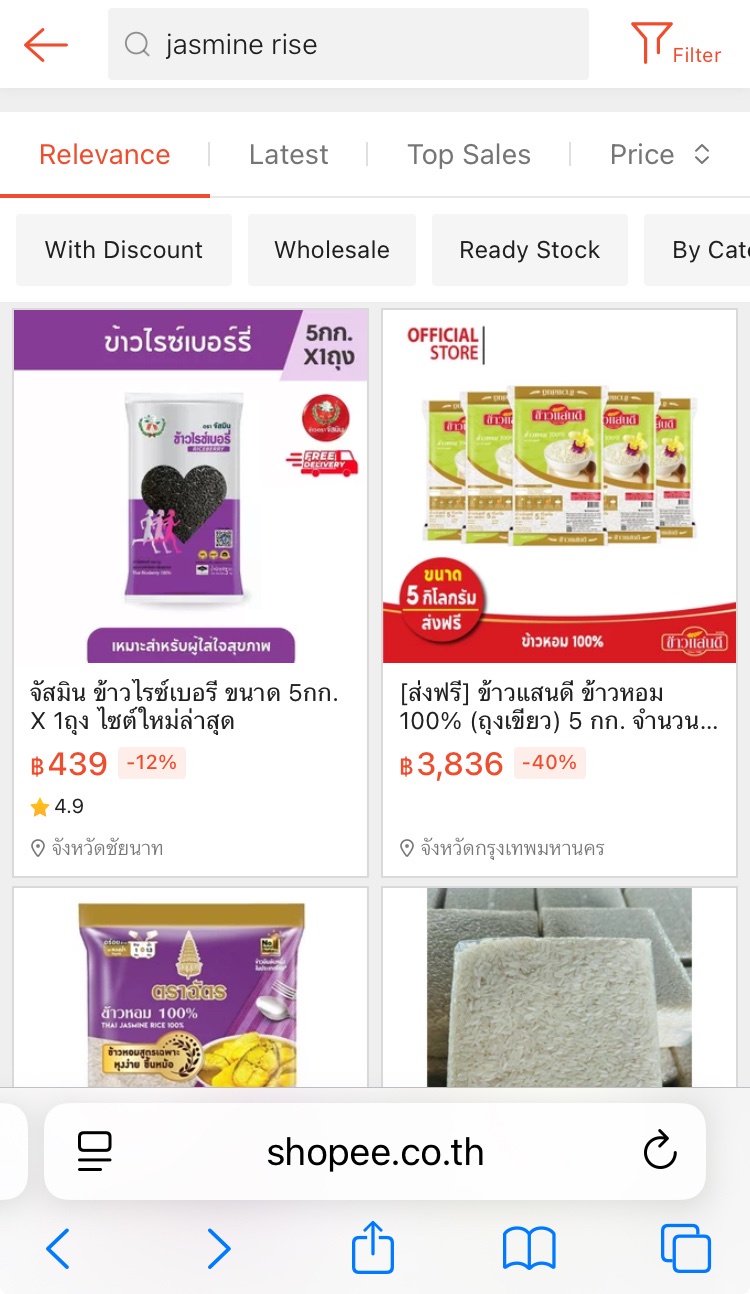Go back using the orange arrow
This screenshot has height=1294, width=750.
click(46, 44)
